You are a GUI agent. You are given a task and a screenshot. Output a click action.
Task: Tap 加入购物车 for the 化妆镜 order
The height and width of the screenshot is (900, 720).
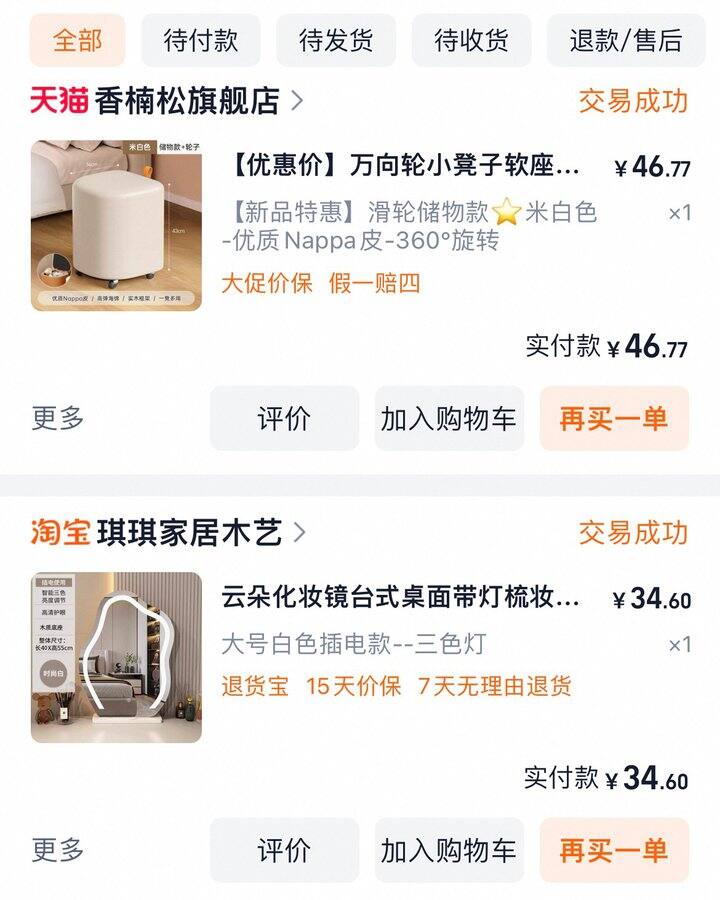coord(449,850)
